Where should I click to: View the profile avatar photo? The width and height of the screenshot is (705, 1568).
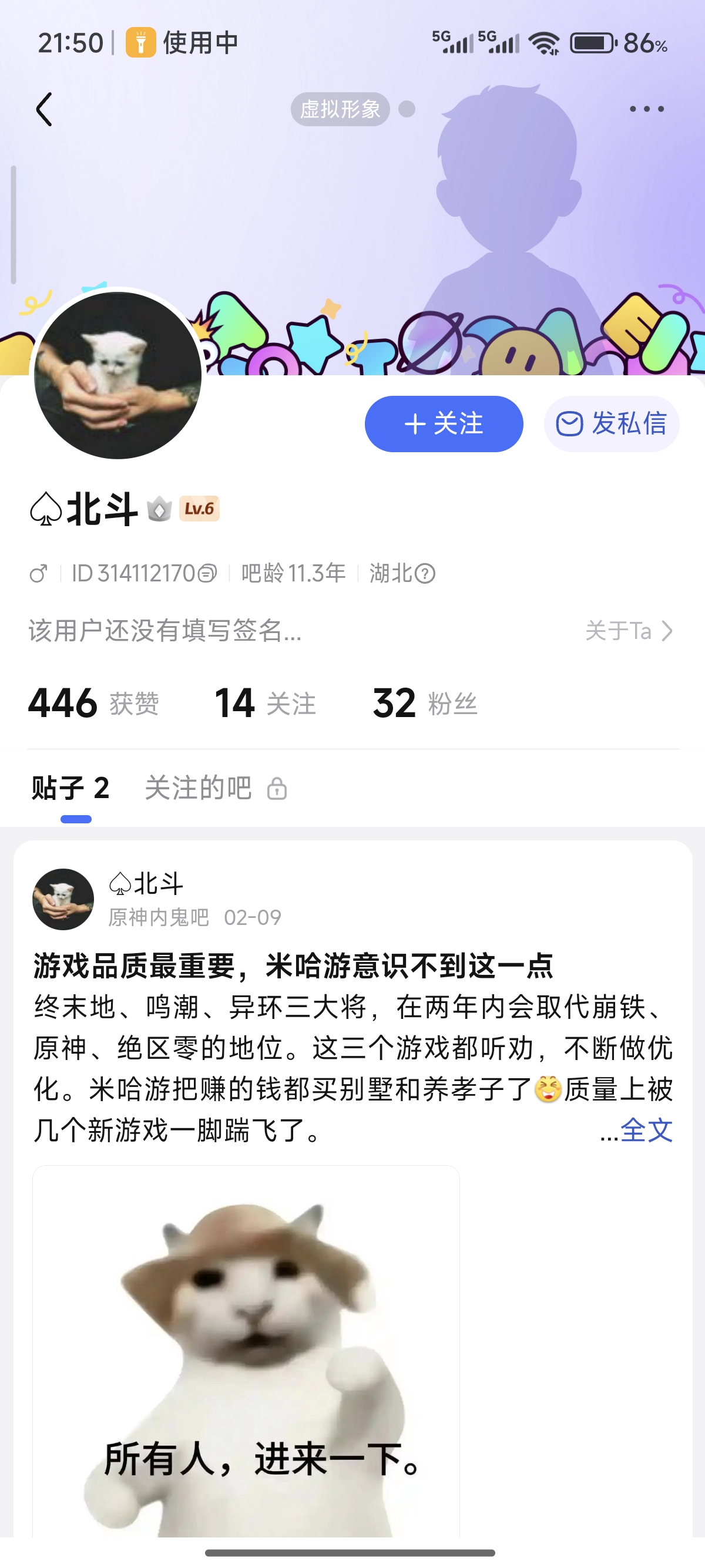pos(118,376)
